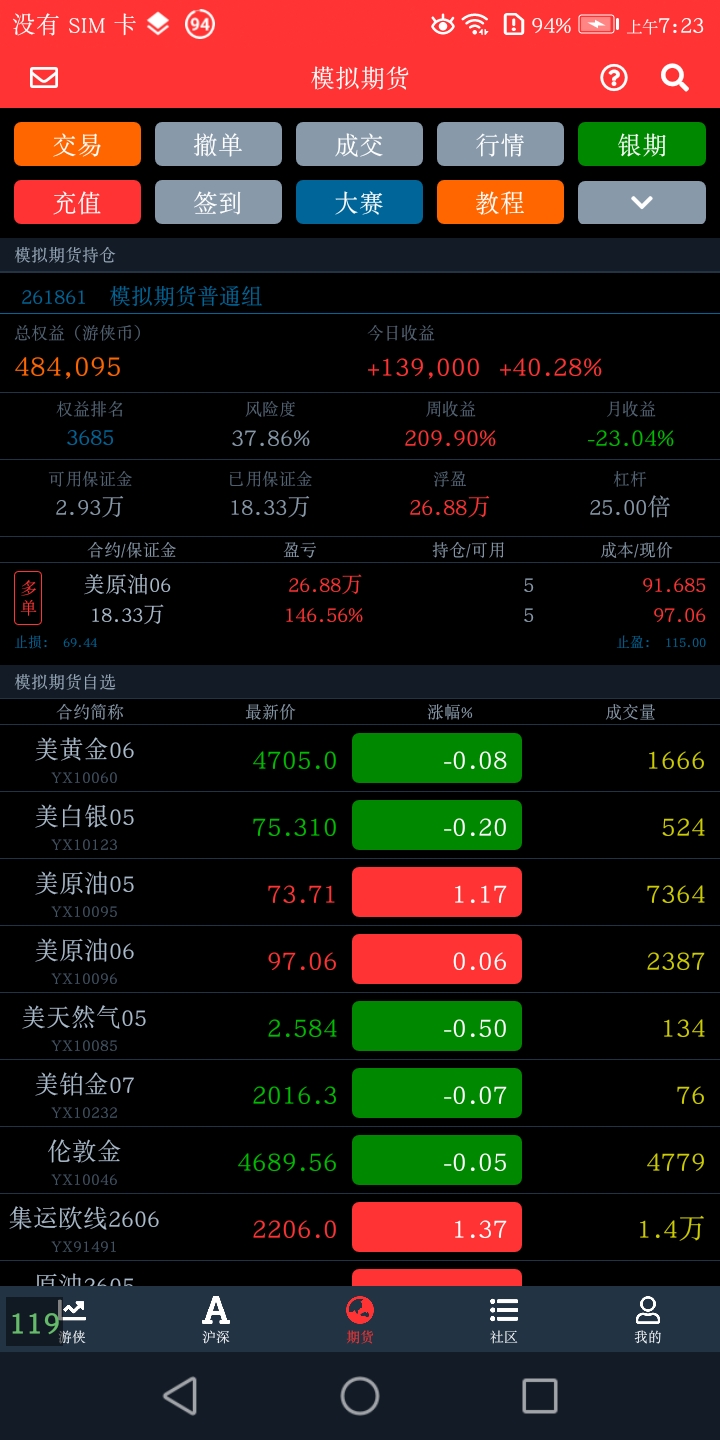Viewport: 720px width, 1440px height.
Task: Switch to the 沪深 tab
Action: tap(216, 1319)
